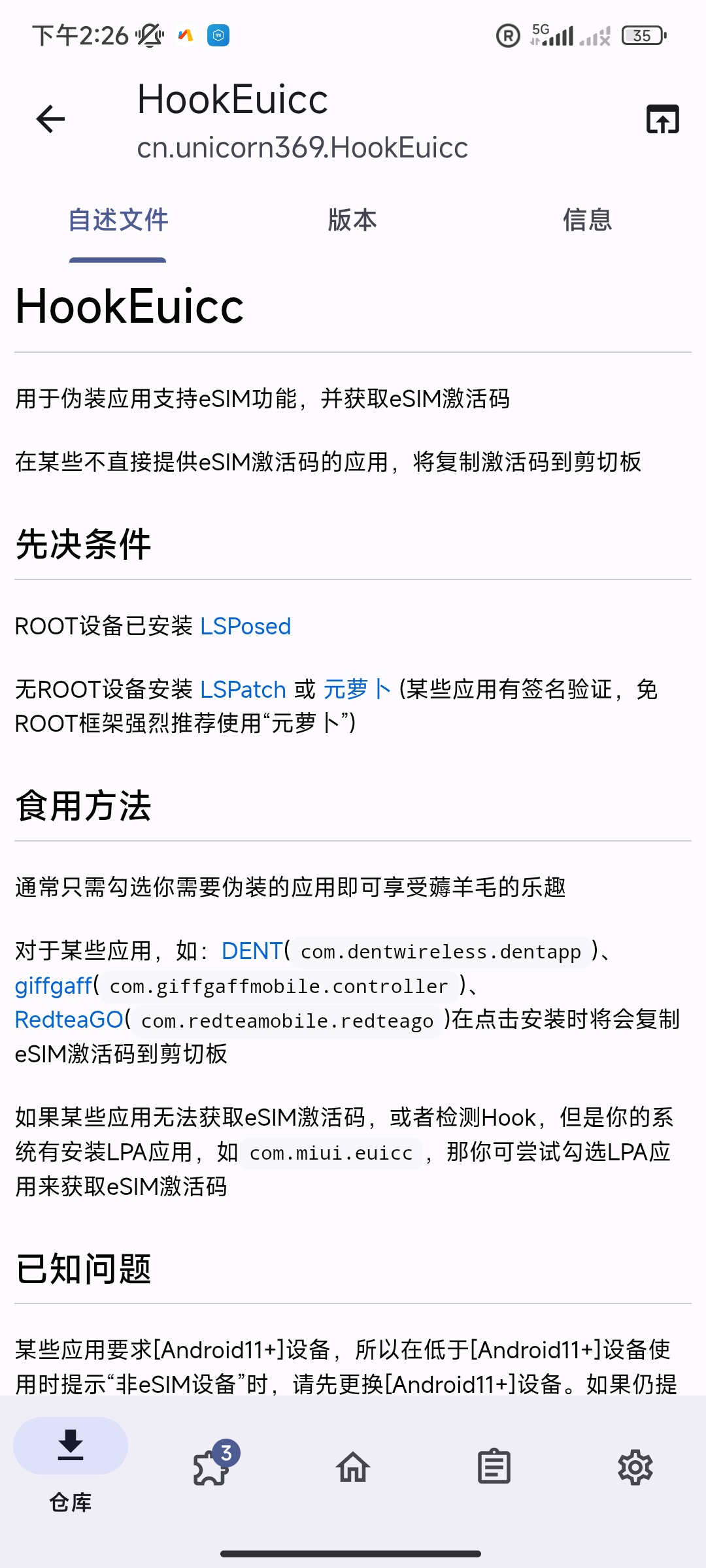
Task: Open settings via the gear icon
Action: (635, 1467)
